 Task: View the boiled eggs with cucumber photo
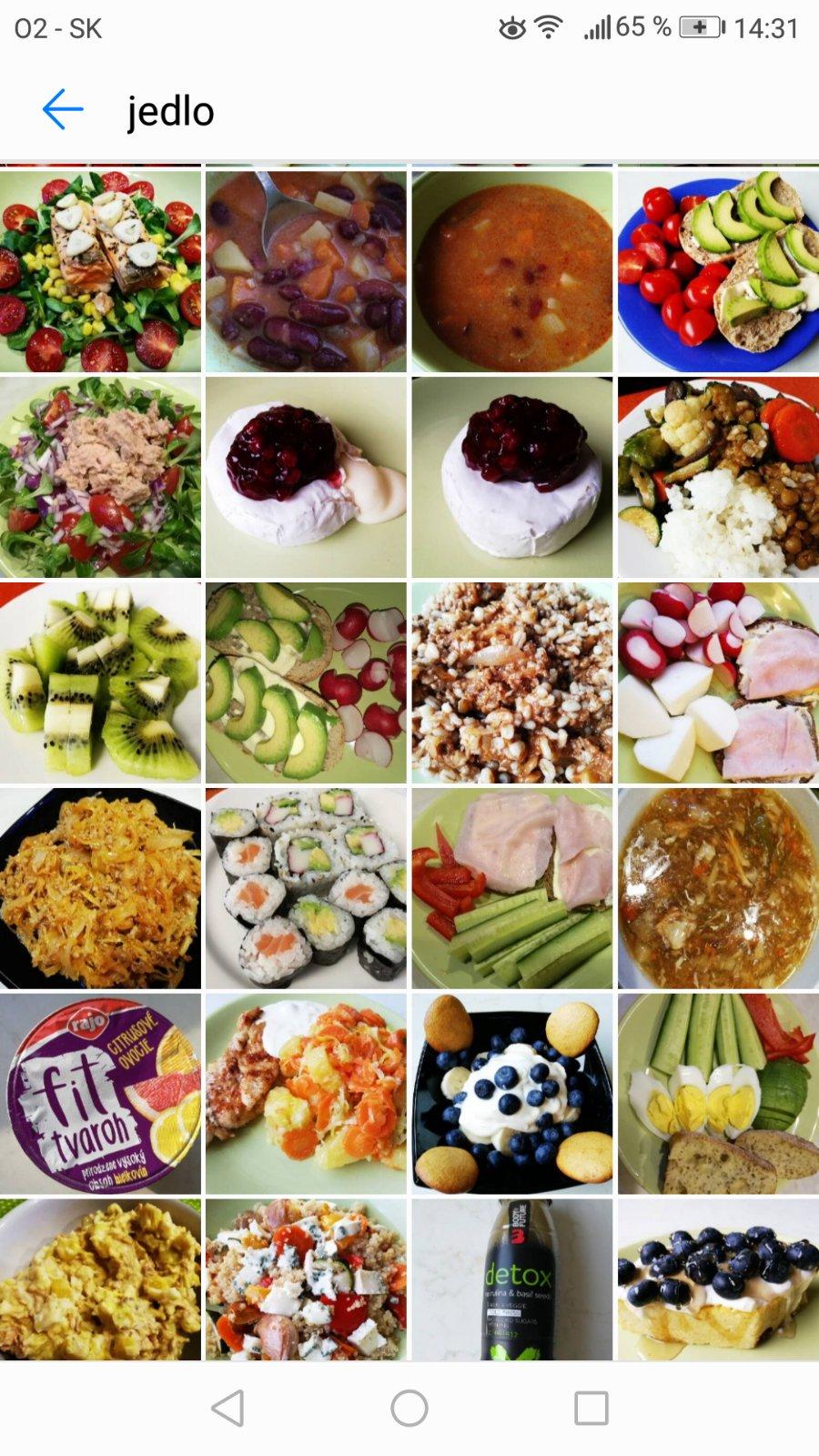718,1094
